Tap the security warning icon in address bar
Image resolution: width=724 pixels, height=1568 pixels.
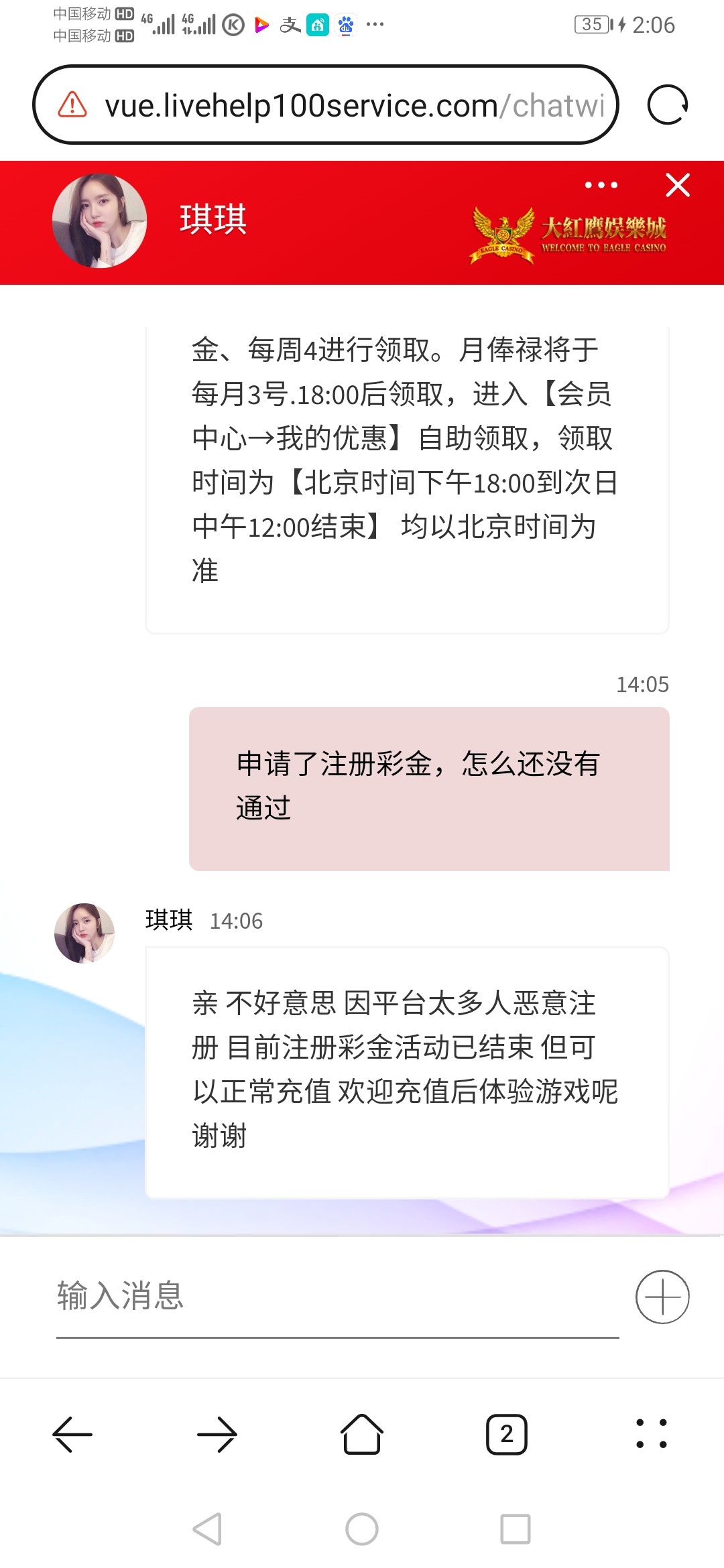(x=72, y=105)
